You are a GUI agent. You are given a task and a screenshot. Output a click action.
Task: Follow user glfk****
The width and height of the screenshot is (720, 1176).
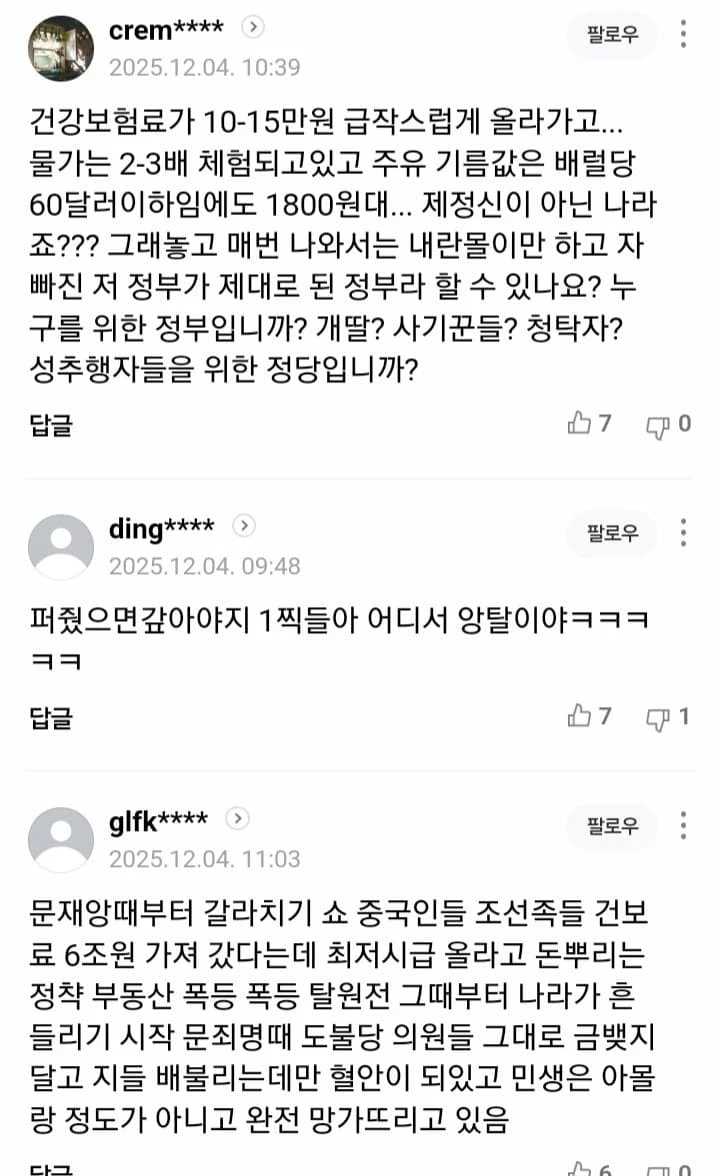(x=612, y=826)
